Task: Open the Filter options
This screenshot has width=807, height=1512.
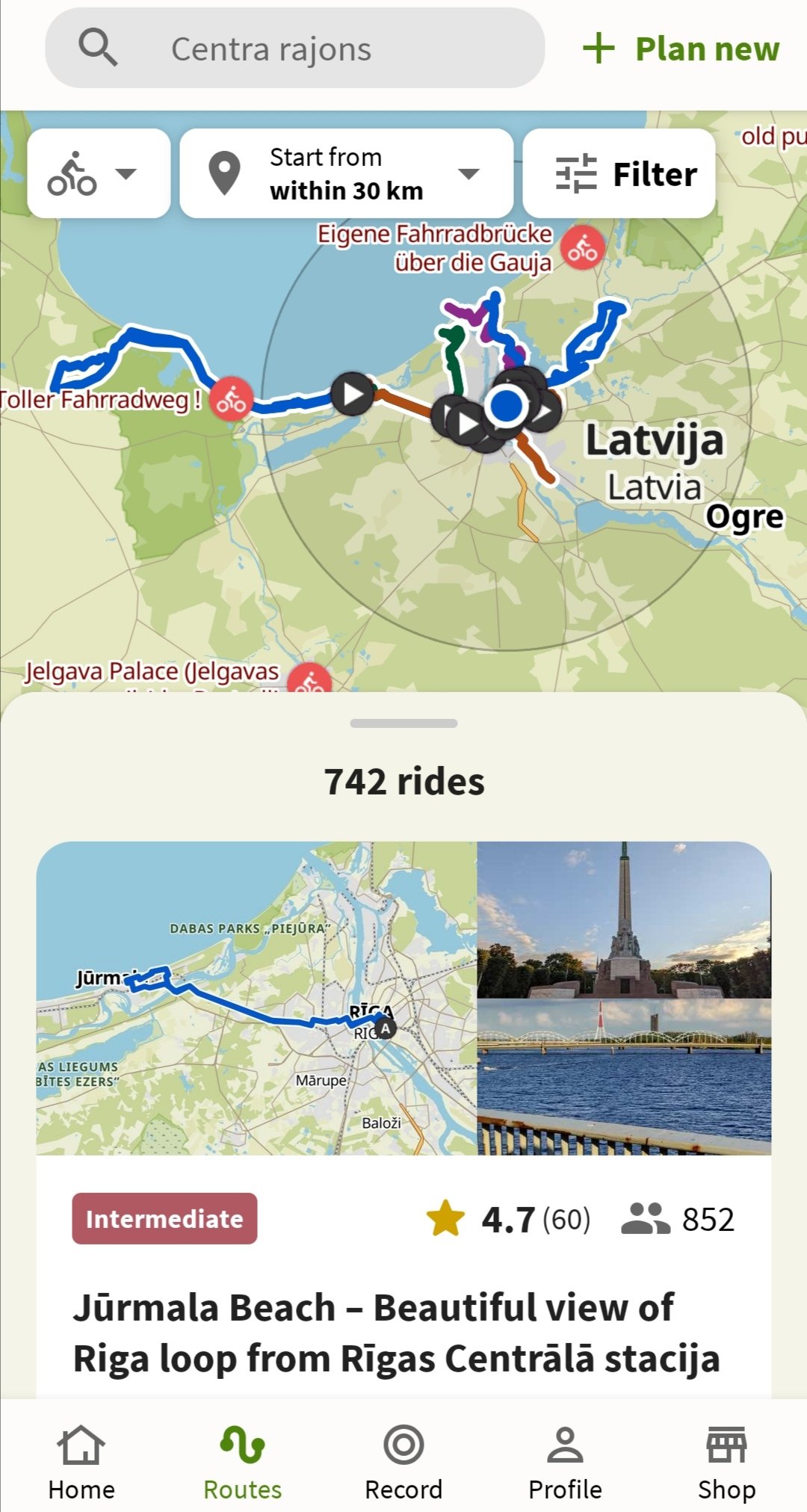Action: pos(619,173)
